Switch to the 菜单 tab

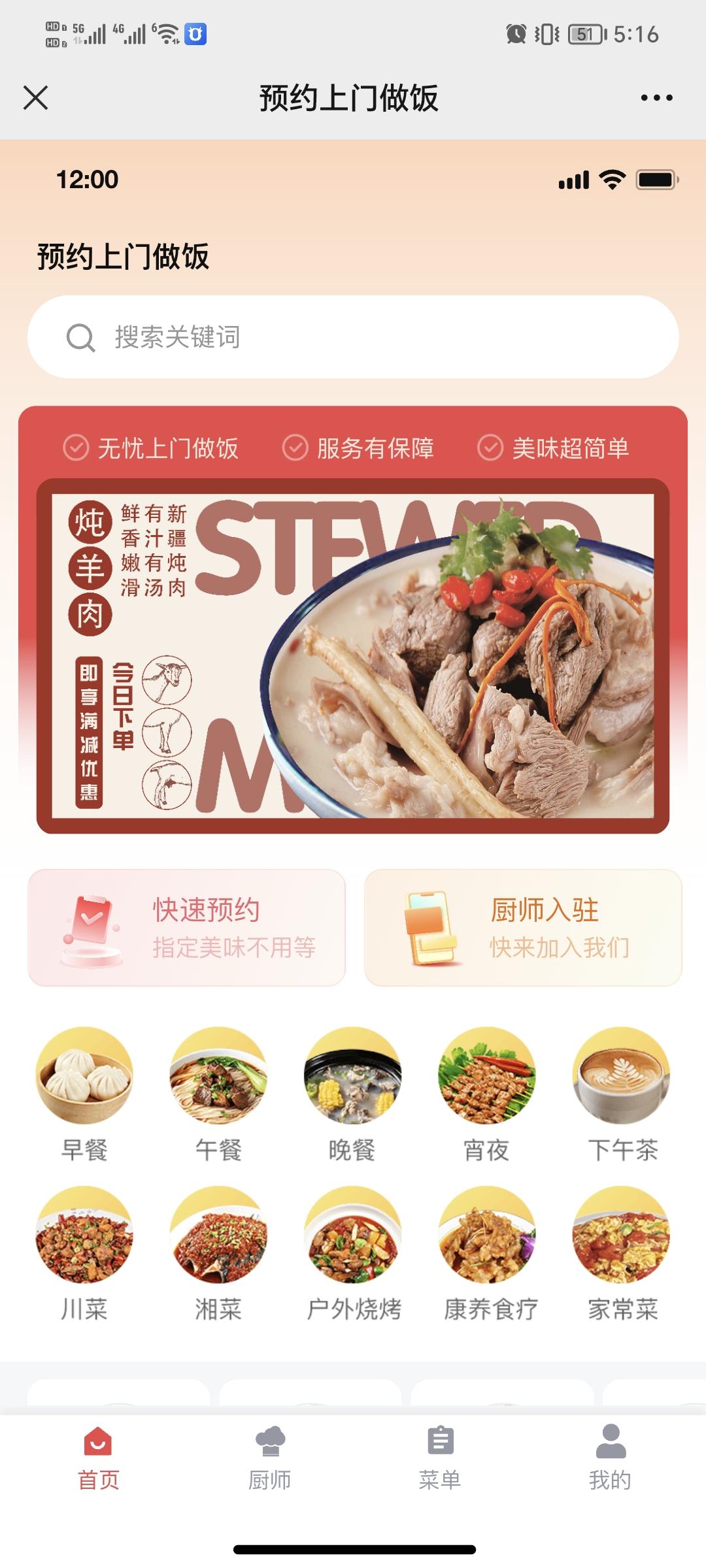click(x=440, y=1458)
